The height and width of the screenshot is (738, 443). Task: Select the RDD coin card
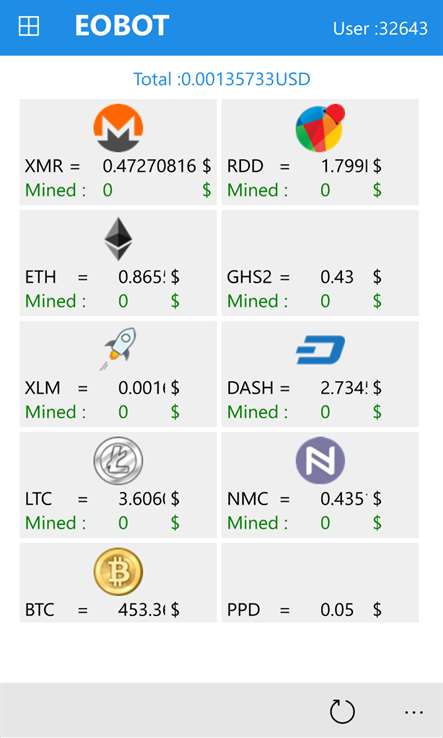[x=320, y=152]
